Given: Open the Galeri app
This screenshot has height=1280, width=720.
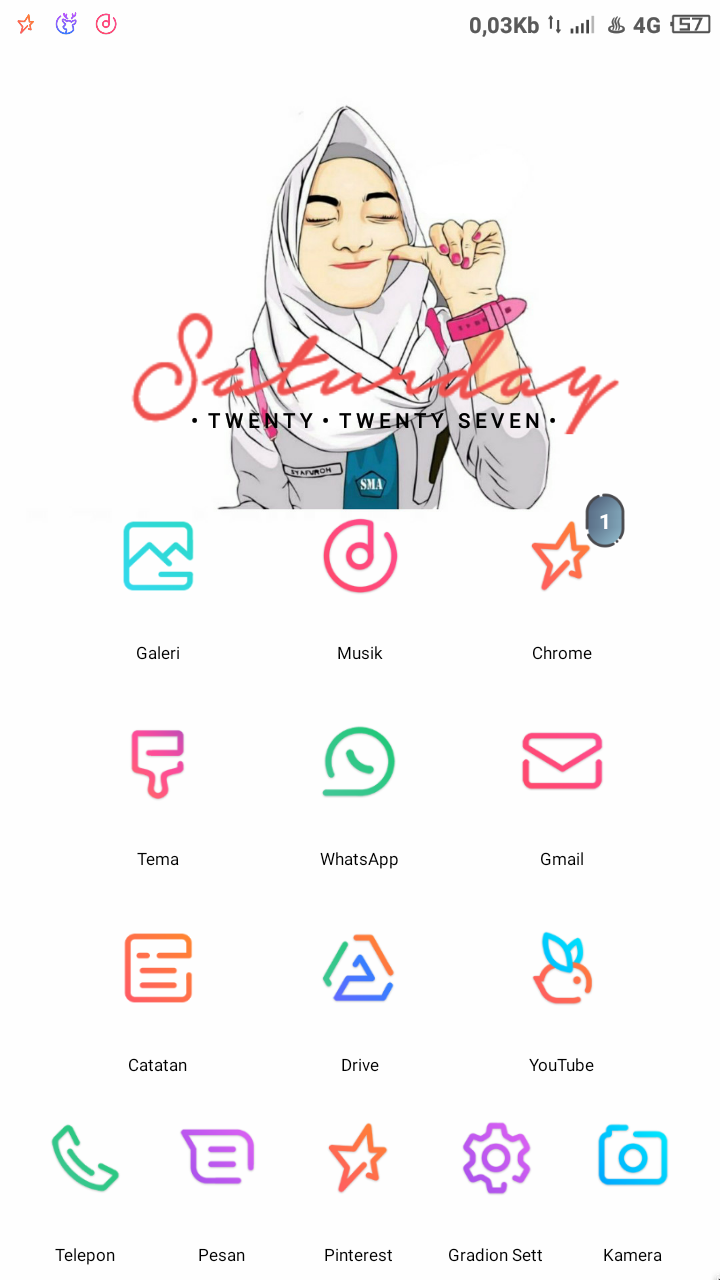Looking at the screenshot, I should [x=158, y=557].
